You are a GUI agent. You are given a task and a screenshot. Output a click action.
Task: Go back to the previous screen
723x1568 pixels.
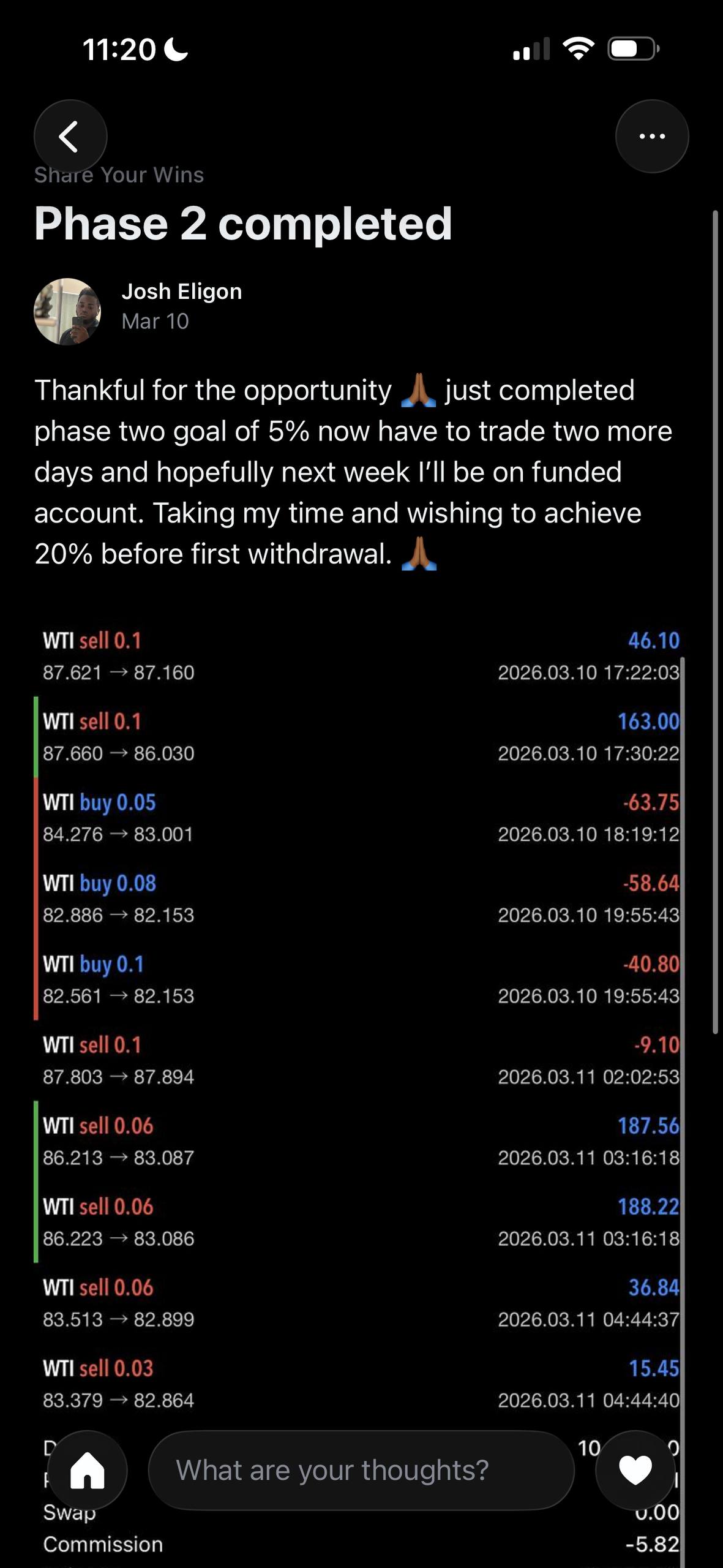pos(70,136)
